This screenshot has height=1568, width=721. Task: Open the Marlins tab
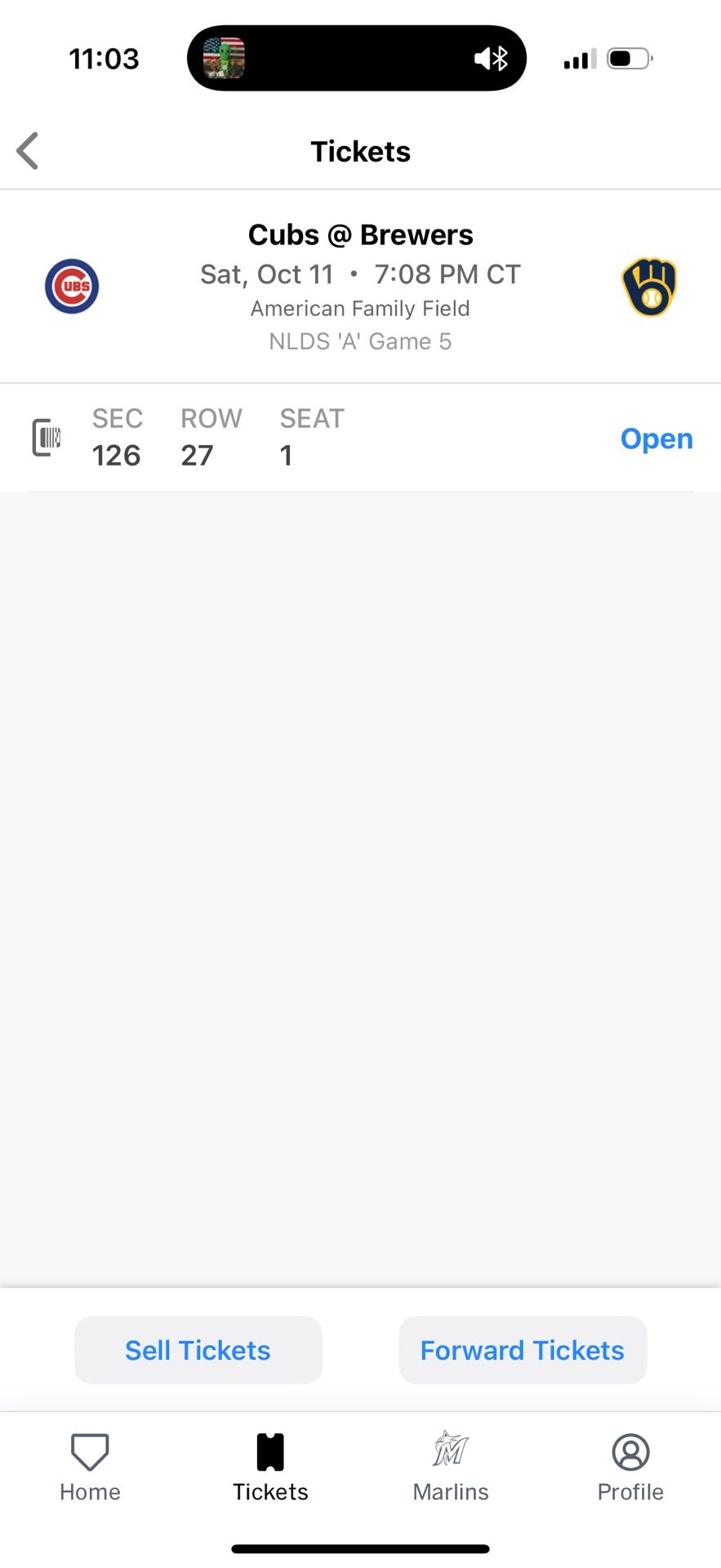[x=451, y=1468]
